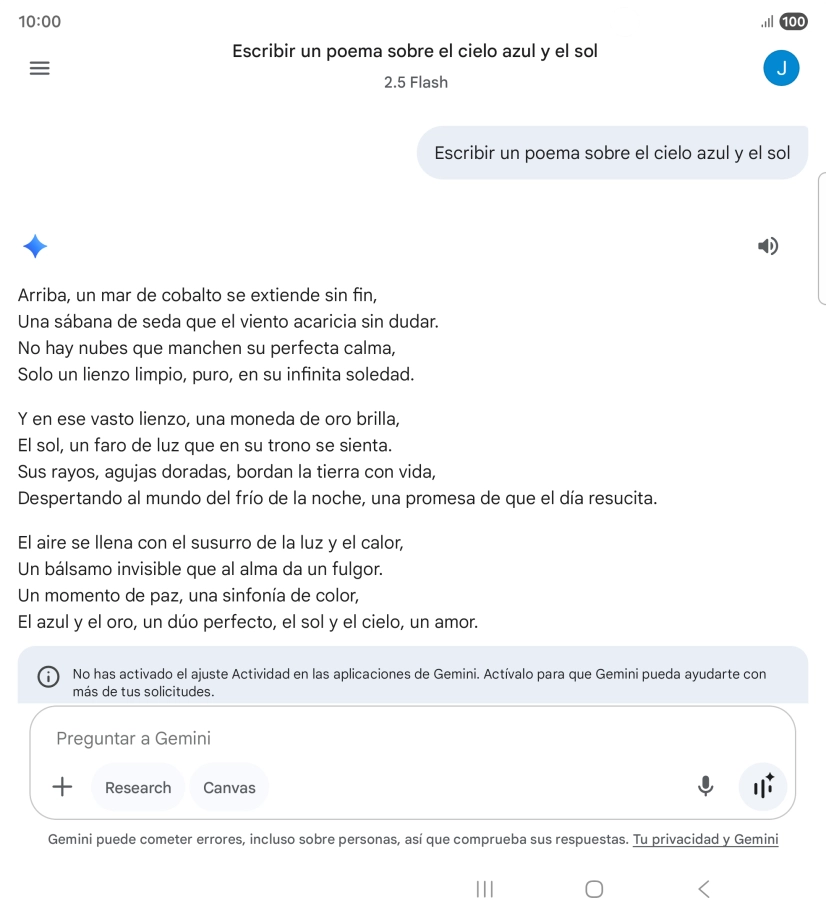The image size is (826, 916).
Task: Play the response aloud with the speaker icon
Action: 768,246
